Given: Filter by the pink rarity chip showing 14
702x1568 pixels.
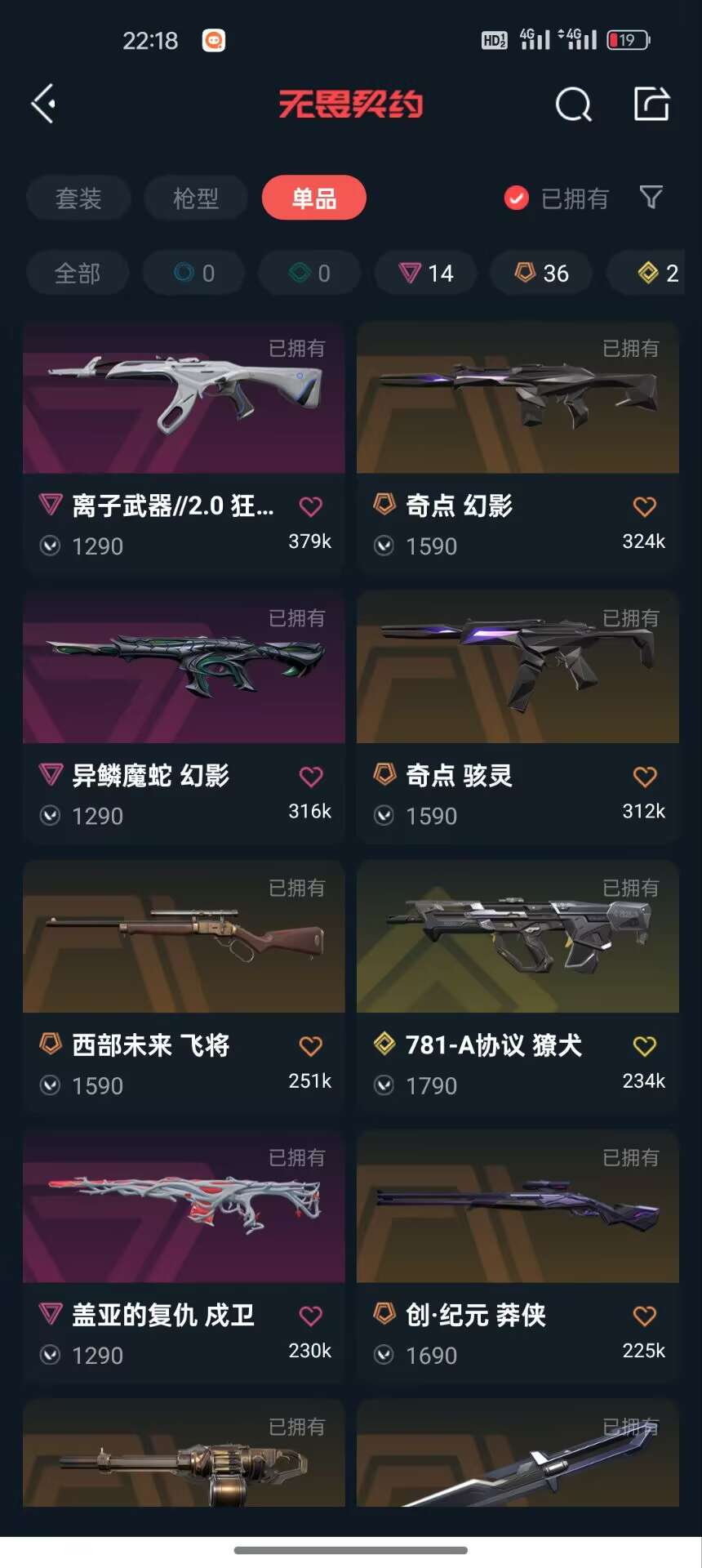Looking at the screenshot, I should click(426, 273).
